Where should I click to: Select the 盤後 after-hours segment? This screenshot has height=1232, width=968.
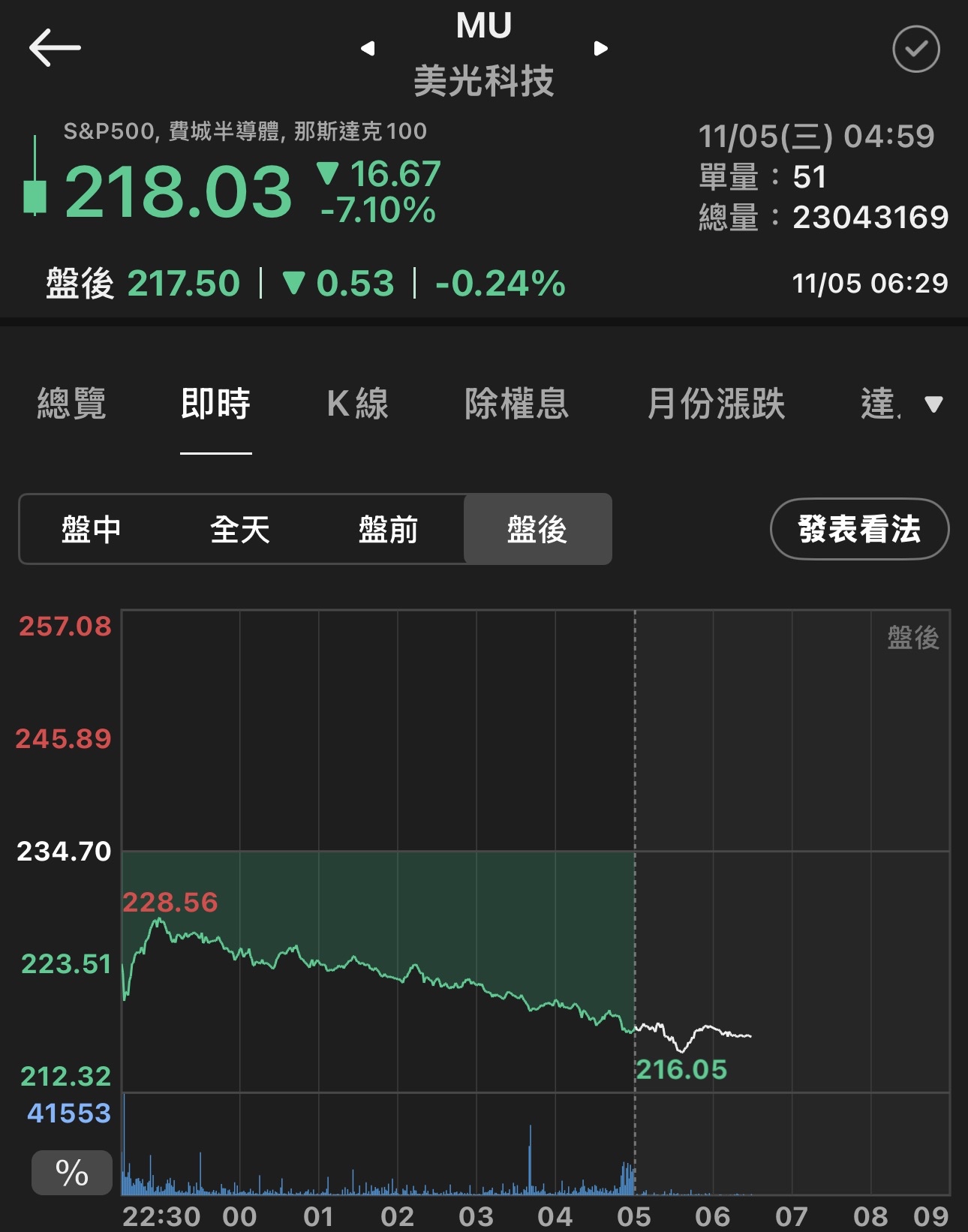(x=537, y=529)
